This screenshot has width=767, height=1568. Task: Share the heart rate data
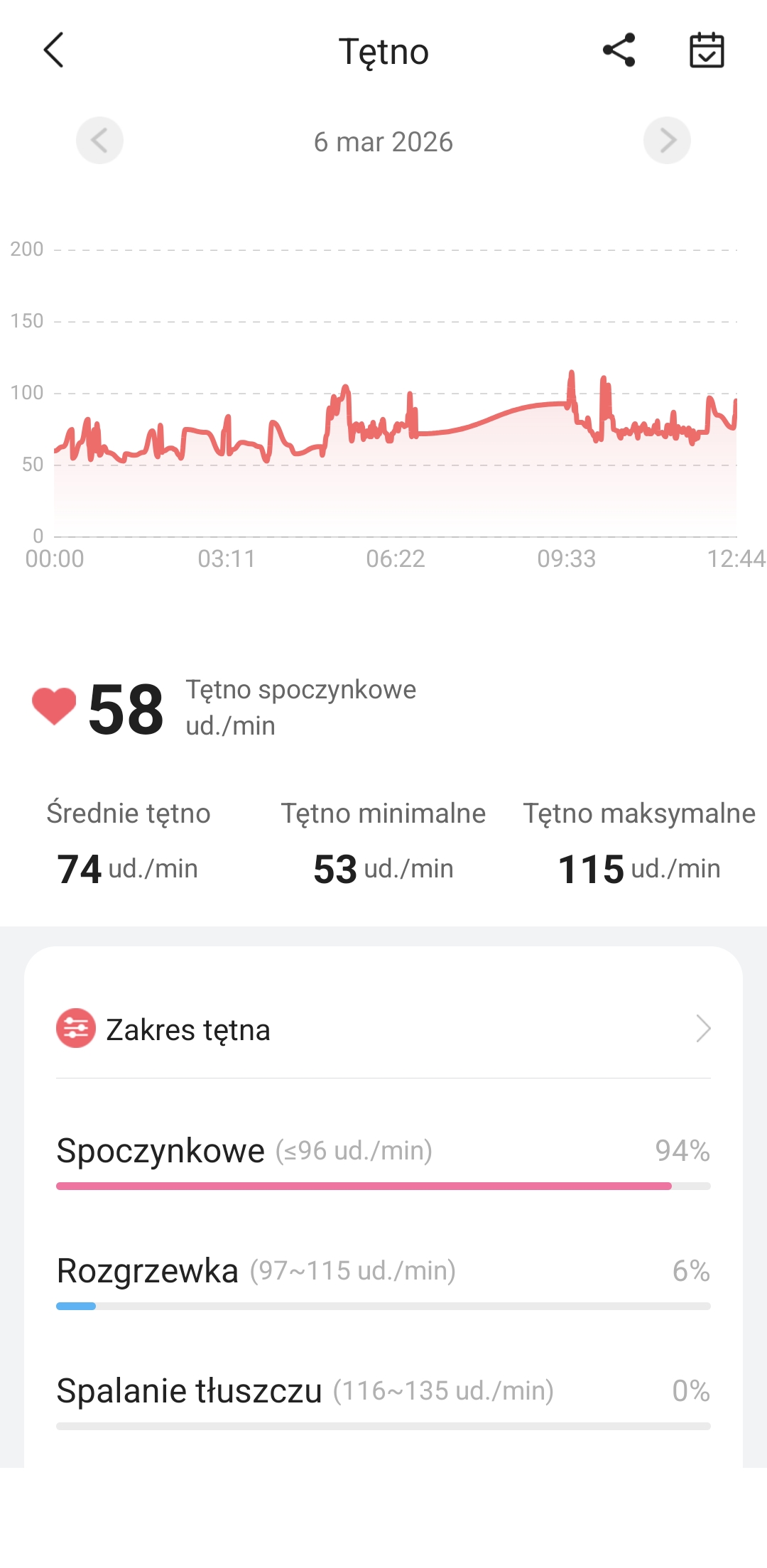click(619, 50)
